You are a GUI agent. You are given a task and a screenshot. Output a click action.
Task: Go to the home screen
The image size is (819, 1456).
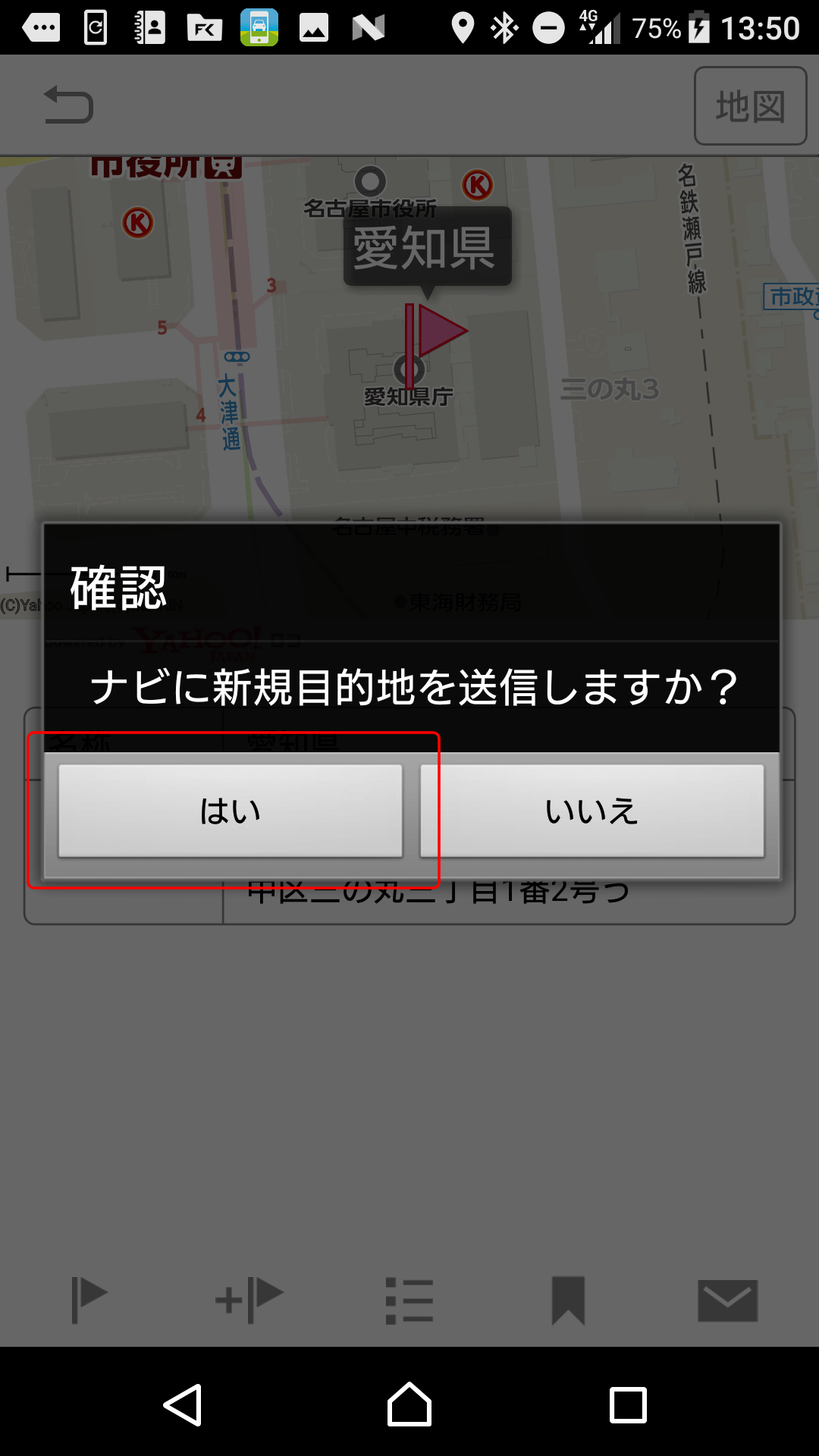coord(409,1405)
